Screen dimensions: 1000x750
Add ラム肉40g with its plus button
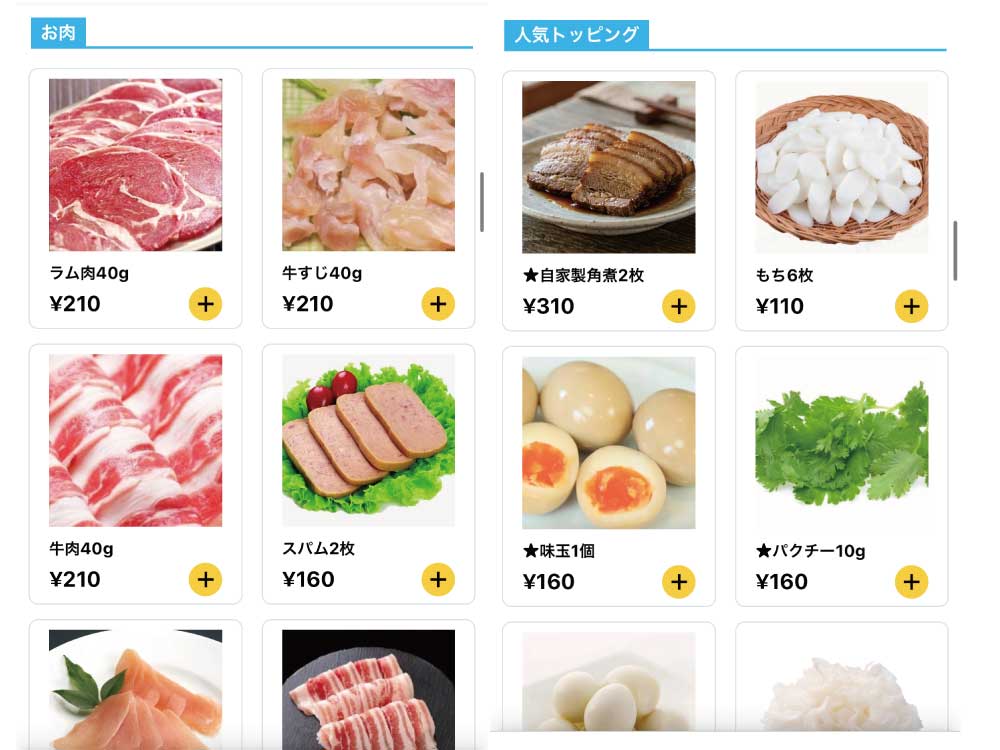click(x=205, y=304)
